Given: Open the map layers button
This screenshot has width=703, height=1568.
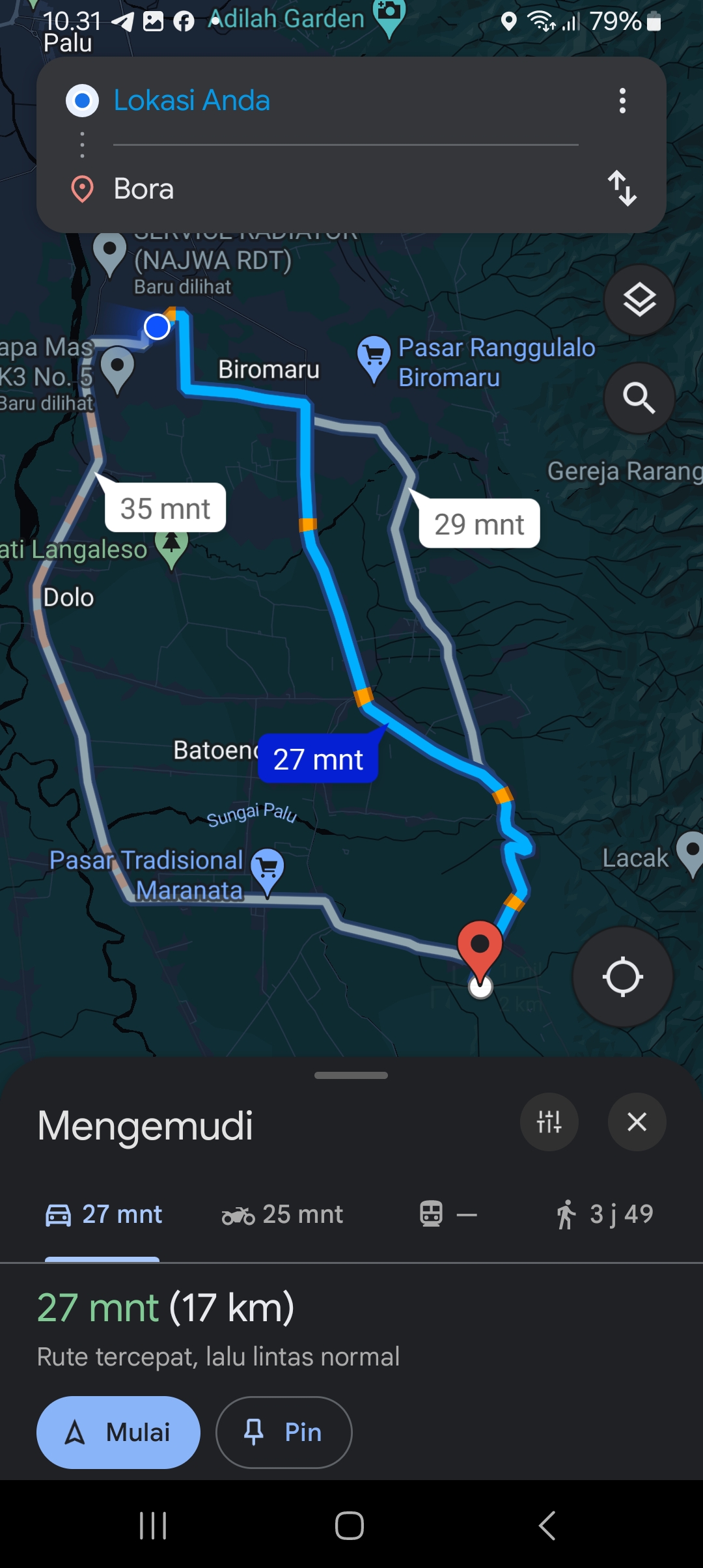Looking at the screenshot, I should pyautogui.click(x=640, y=300).
